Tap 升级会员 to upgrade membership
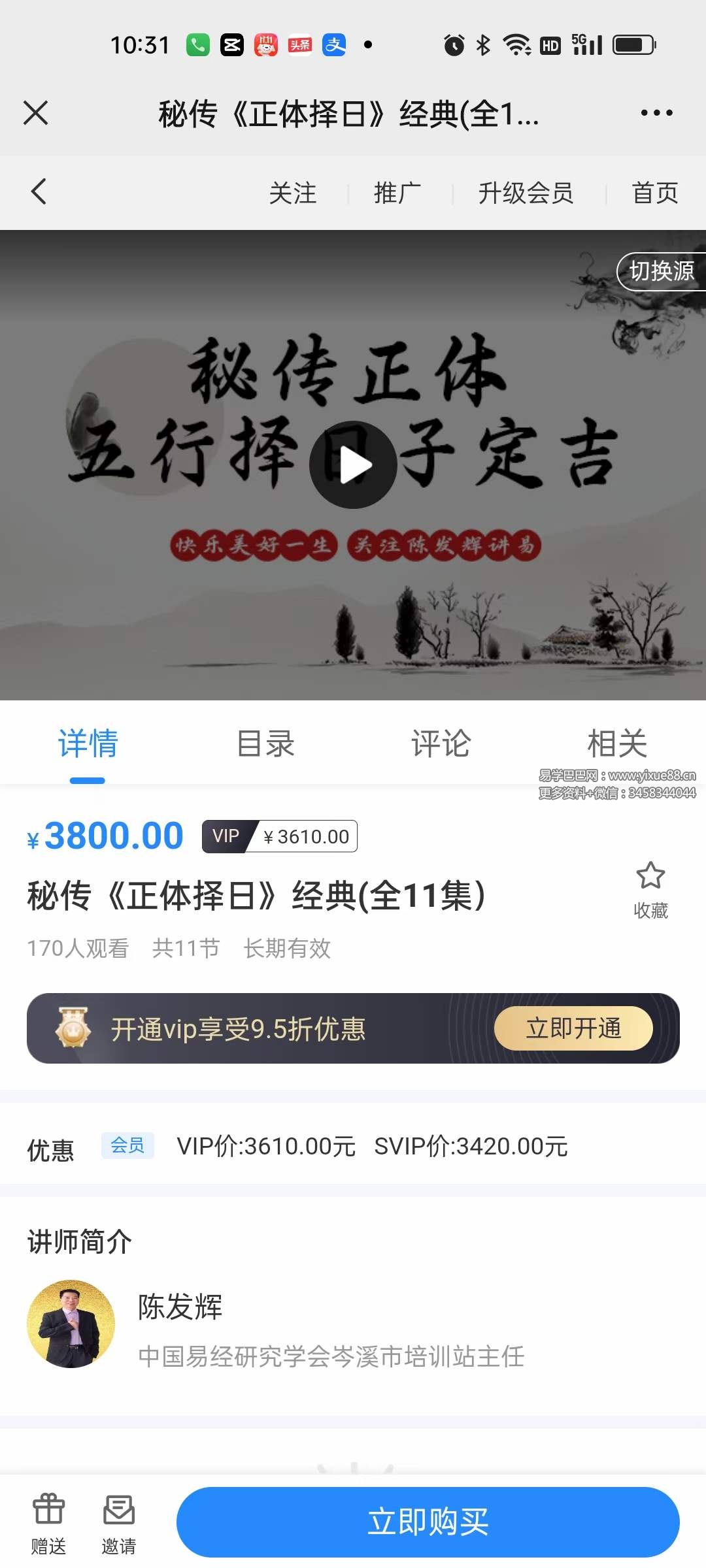Screen dimensions: 706x1568 (527, 193)
